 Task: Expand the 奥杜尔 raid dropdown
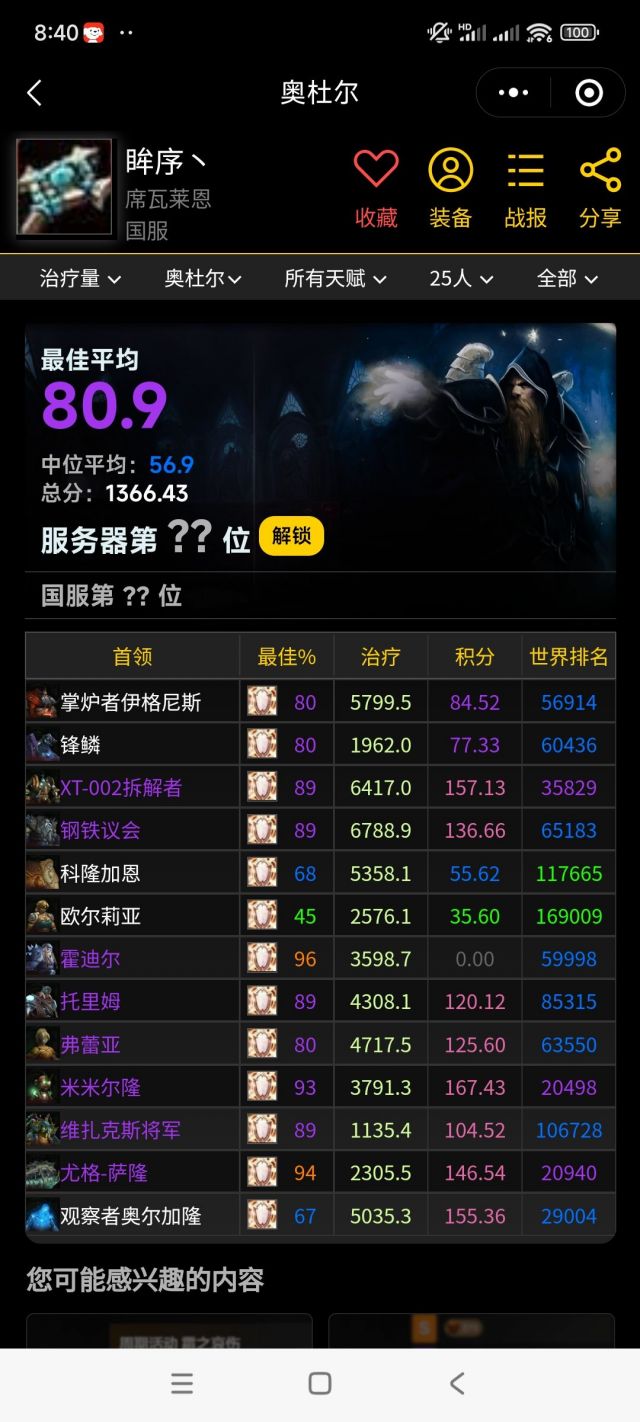pos(203,279)
